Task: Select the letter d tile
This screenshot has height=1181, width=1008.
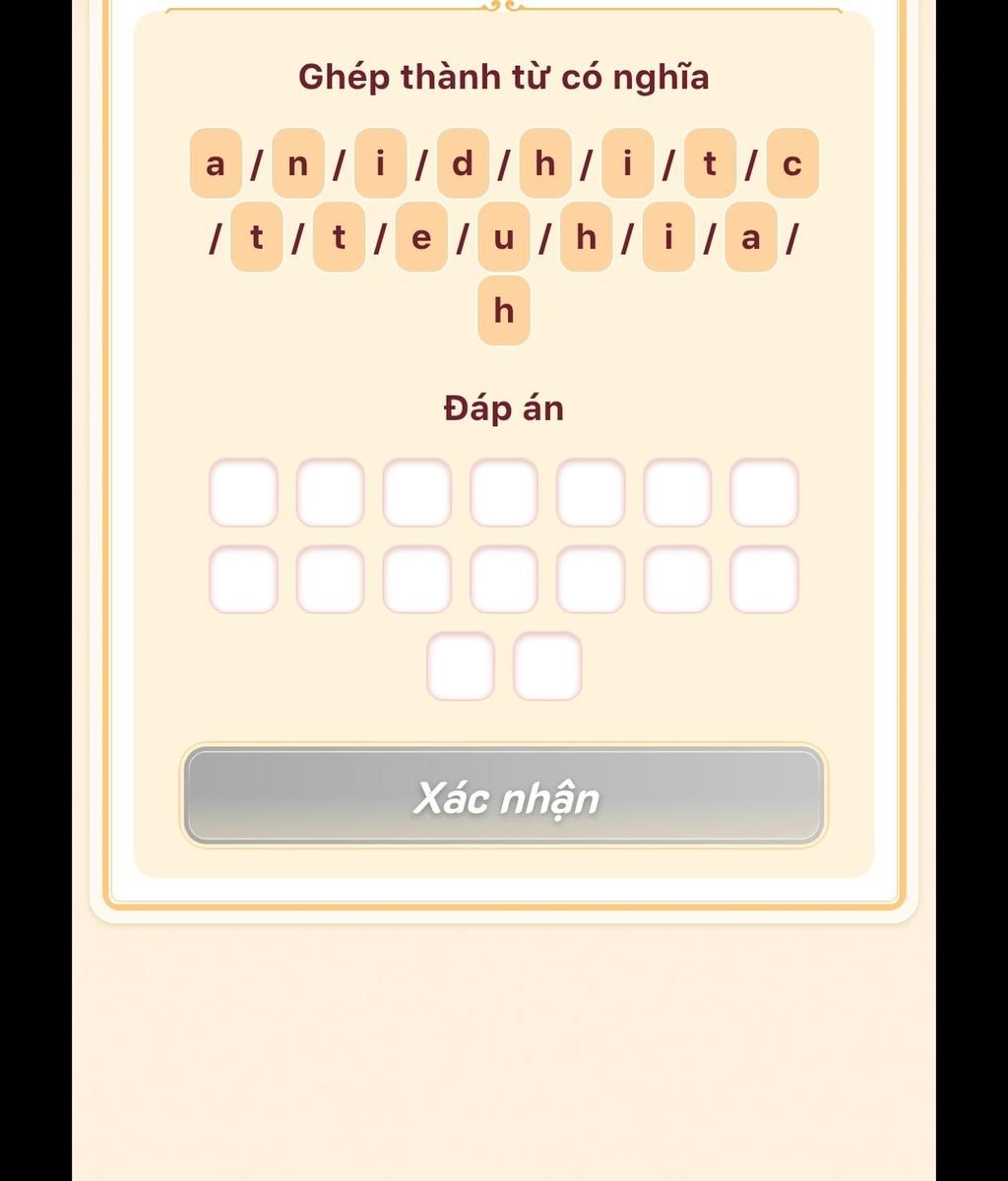Action: [463, 163]
